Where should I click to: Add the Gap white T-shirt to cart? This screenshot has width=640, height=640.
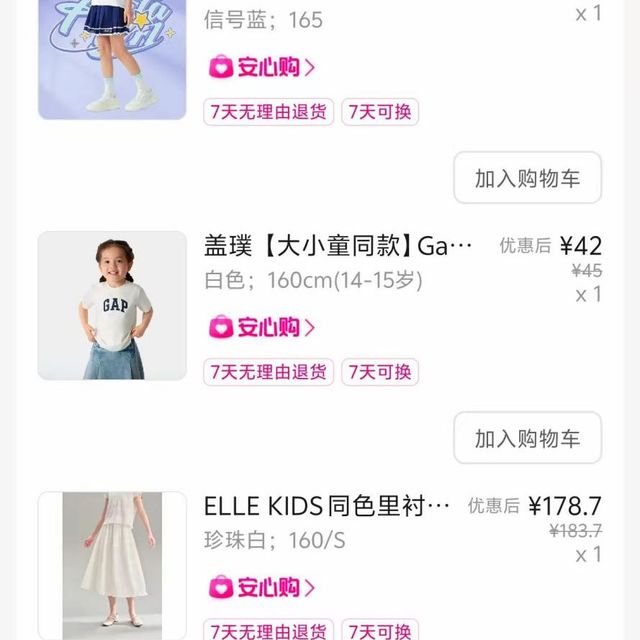pyautogui.click(x=527, y=438)
